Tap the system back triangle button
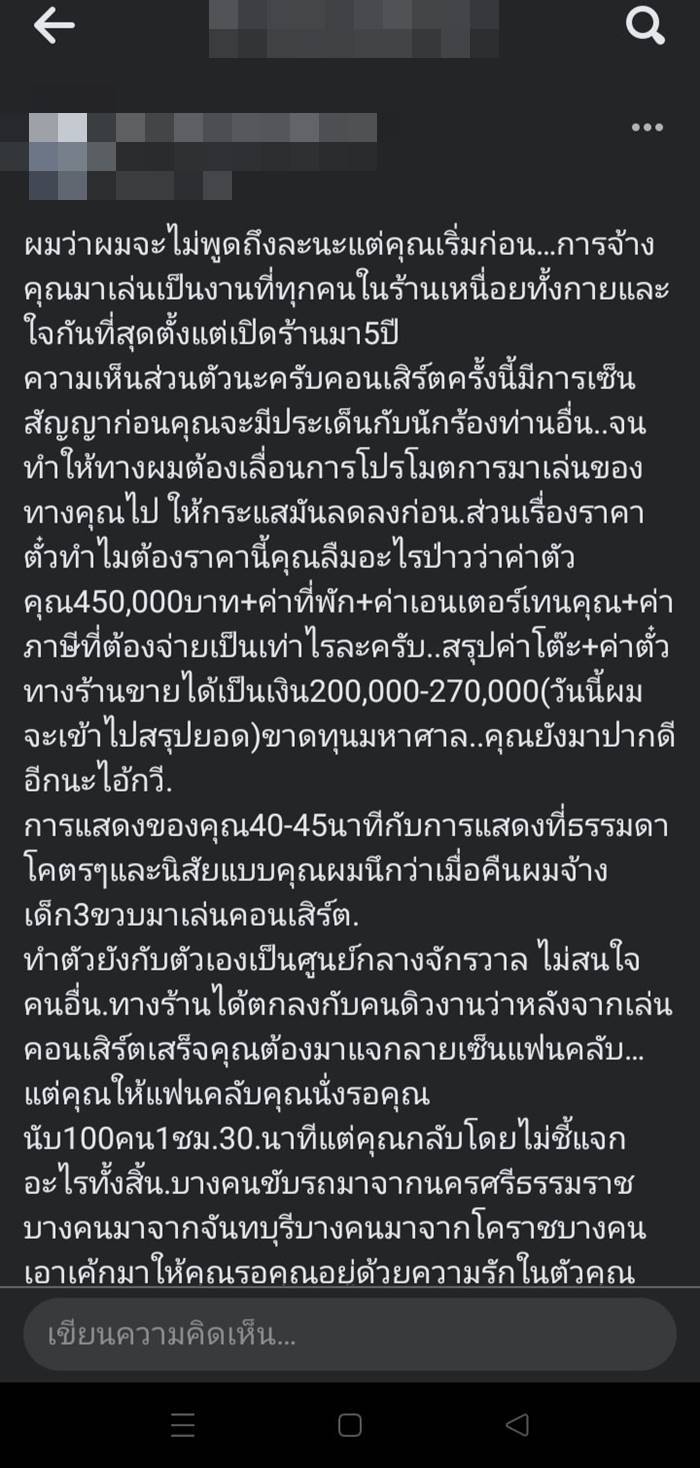 [x=516, y=1425]
